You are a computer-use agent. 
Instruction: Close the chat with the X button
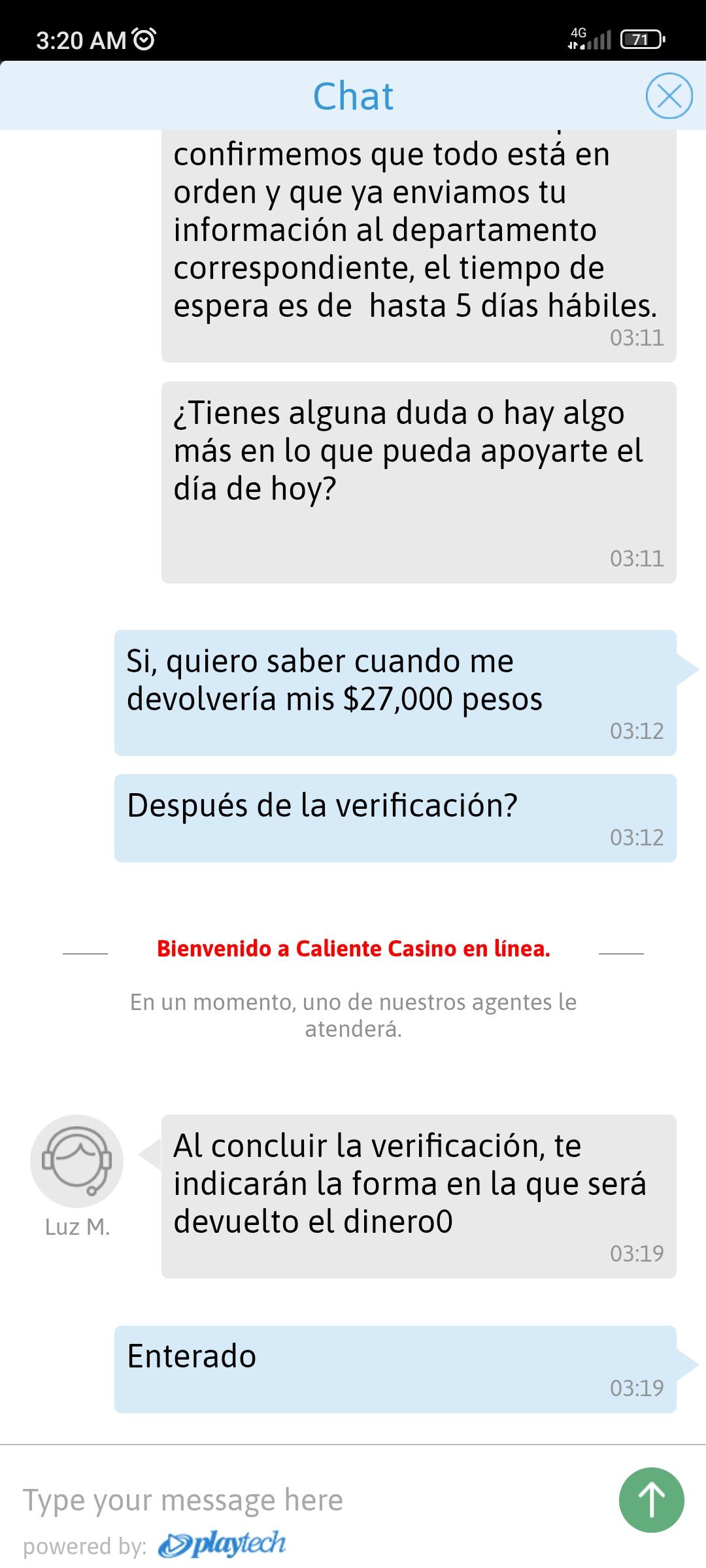(668, 97)
